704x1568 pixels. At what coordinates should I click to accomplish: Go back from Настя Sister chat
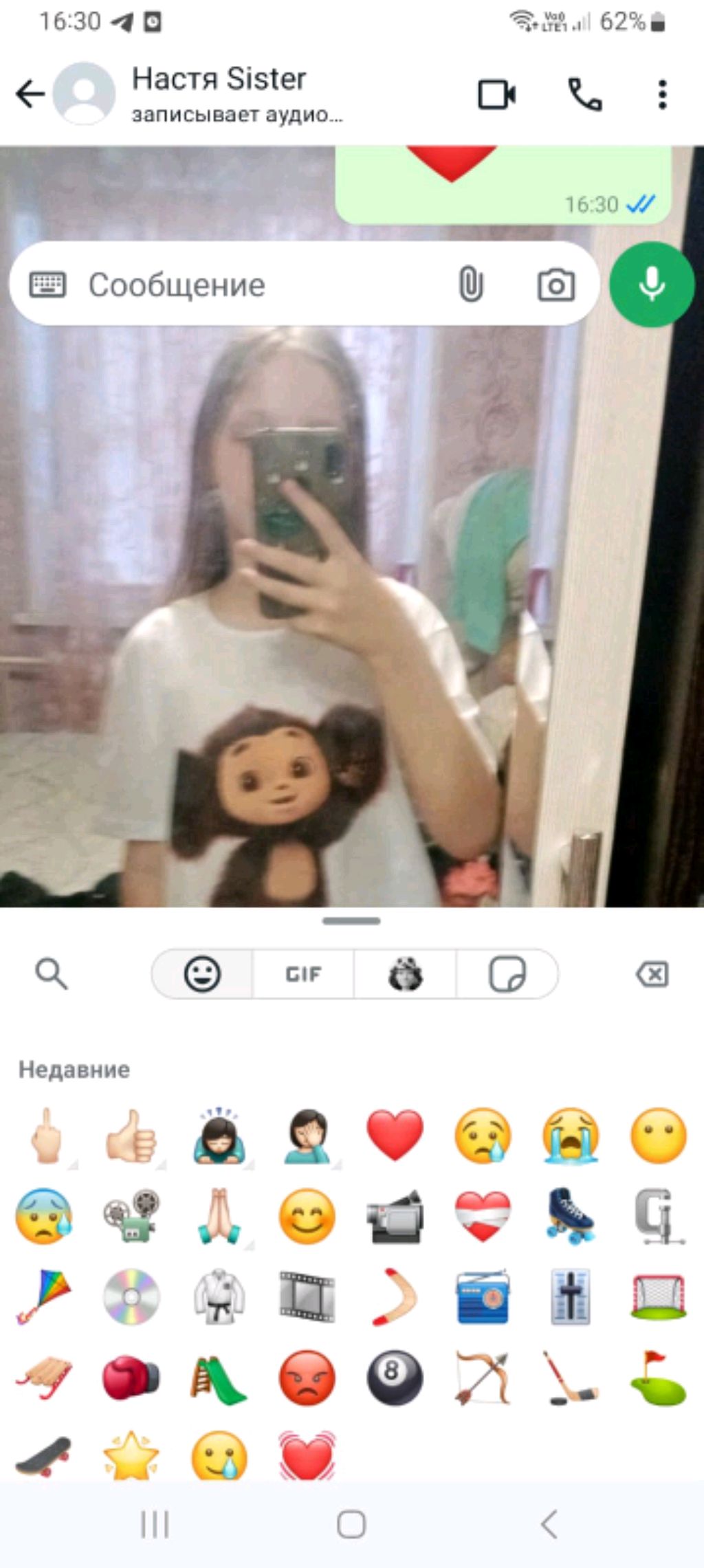[x=30, y=94]
